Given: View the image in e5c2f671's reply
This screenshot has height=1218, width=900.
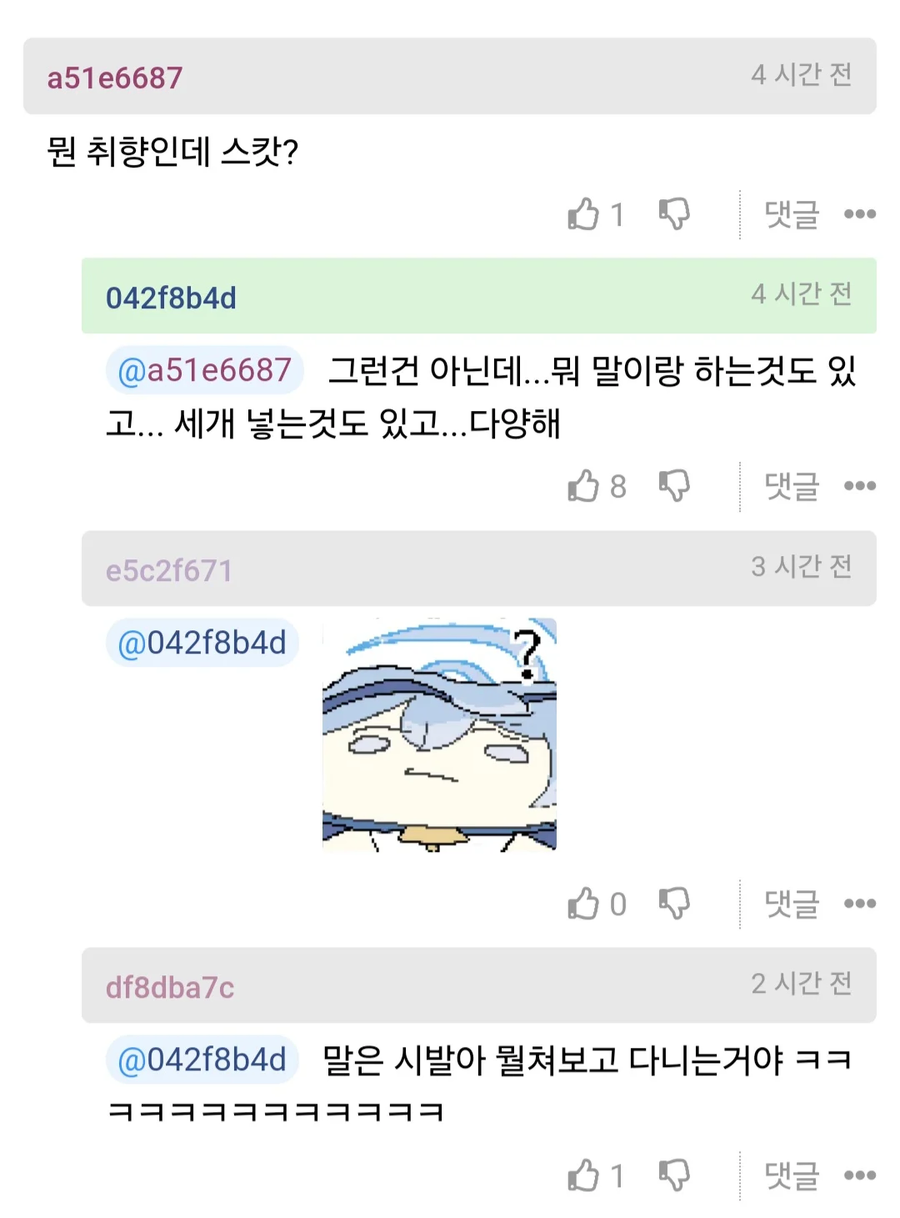Looking at the screenshot, I should [439, 735].
